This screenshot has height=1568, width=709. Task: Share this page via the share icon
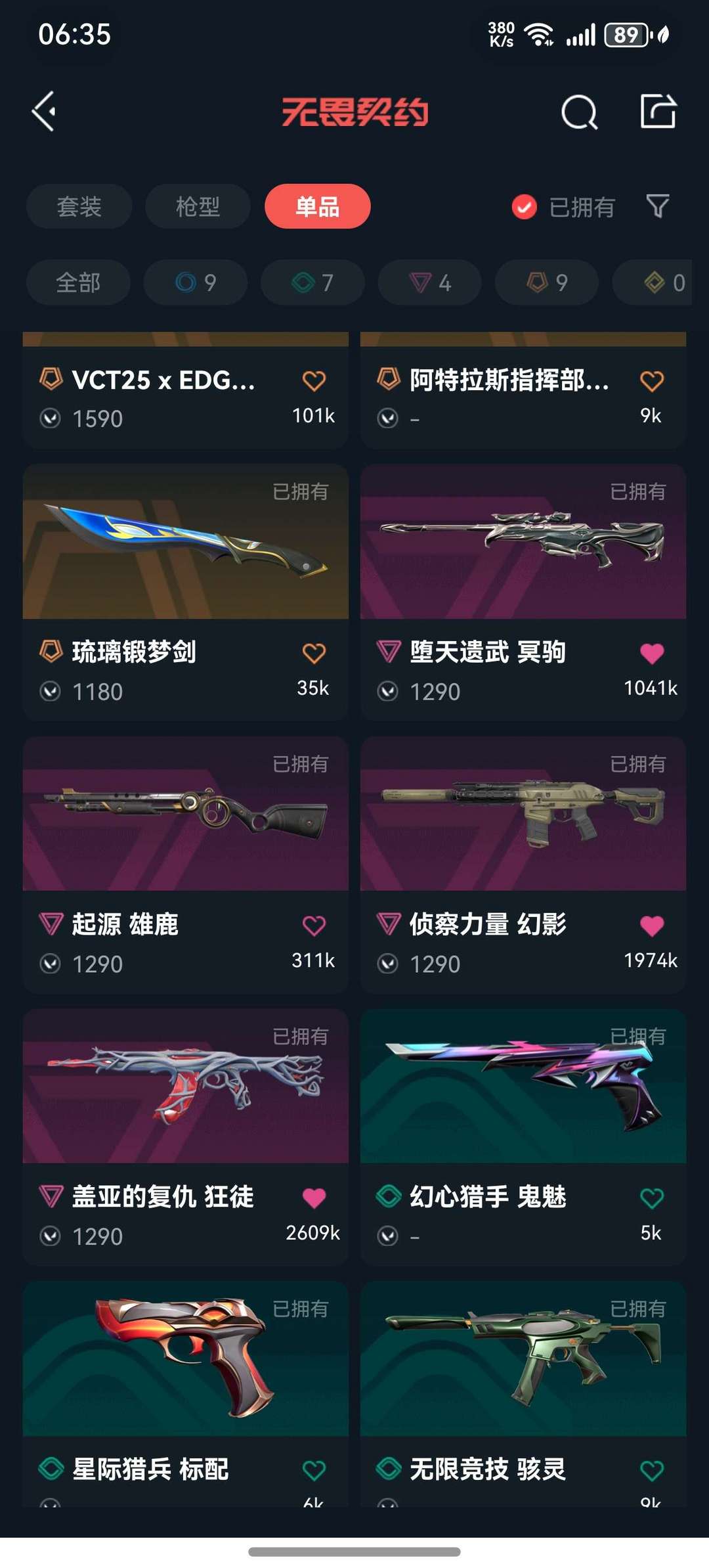tap(658, 111)
